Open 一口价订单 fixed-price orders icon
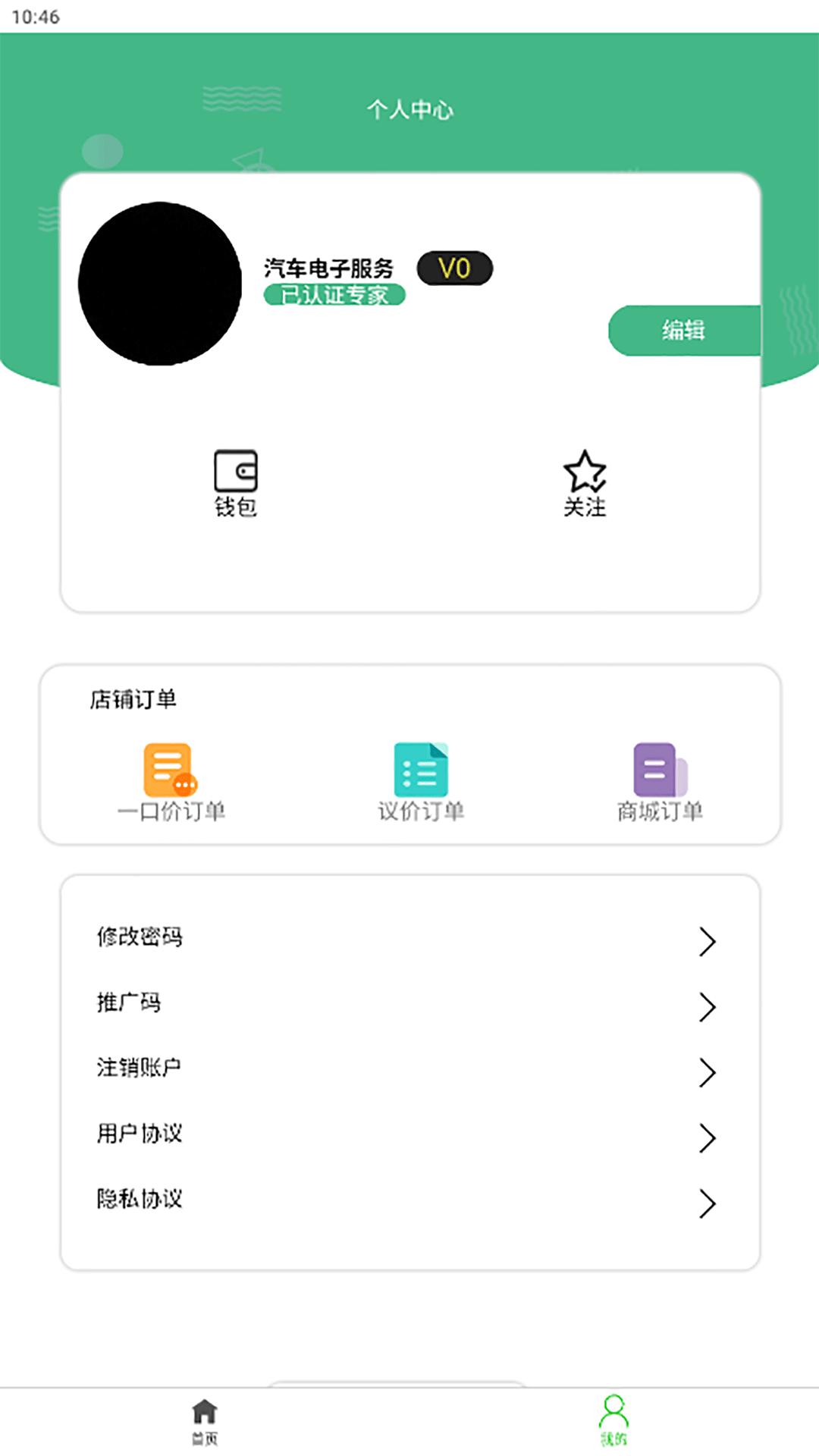The height and width of the screenshot is (1456, 819). click(168, 771)
